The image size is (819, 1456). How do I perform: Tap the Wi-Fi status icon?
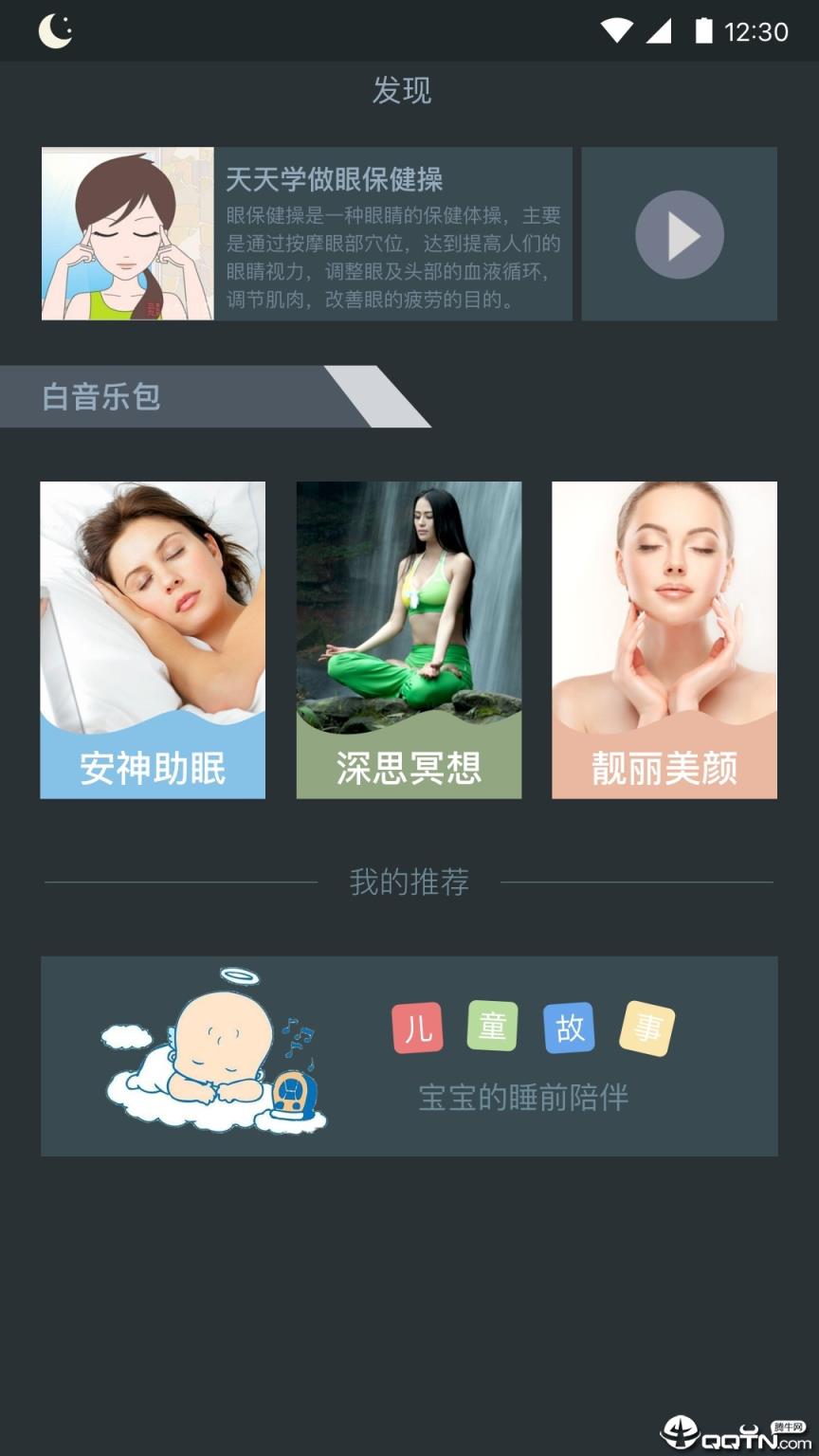tap(617, 30)
